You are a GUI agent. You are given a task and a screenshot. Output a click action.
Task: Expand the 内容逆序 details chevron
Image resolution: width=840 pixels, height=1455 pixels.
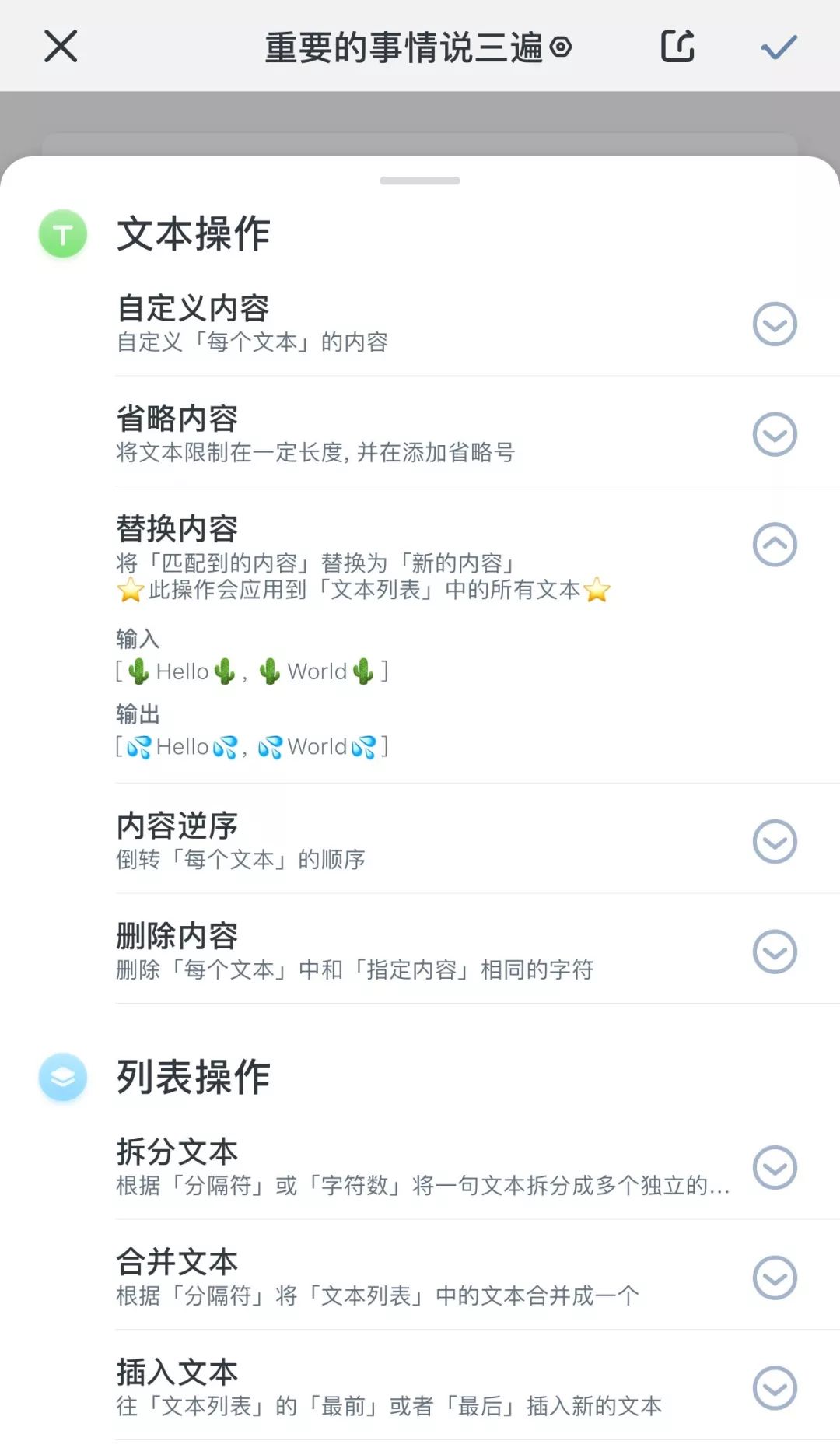pos(775,841)
